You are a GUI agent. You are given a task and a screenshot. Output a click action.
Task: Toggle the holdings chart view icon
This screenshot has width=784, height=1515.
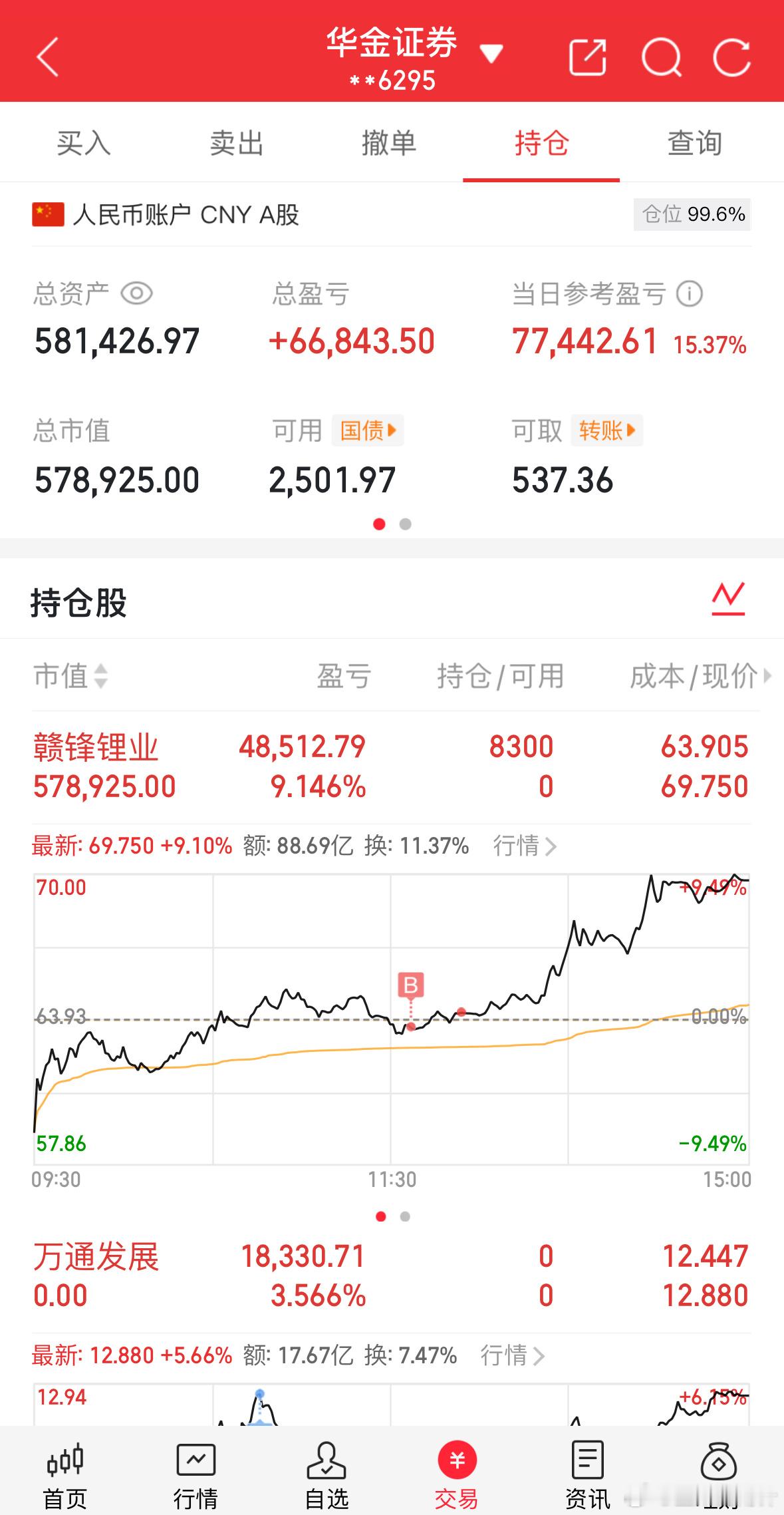728,599
